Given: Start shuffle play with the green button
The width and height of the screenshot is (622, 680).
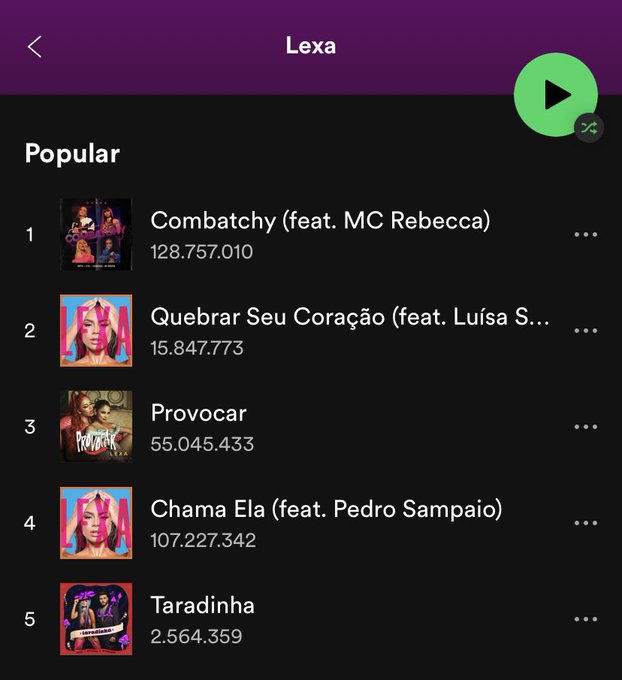Looking at the screenshot, I should pos(556,95).
